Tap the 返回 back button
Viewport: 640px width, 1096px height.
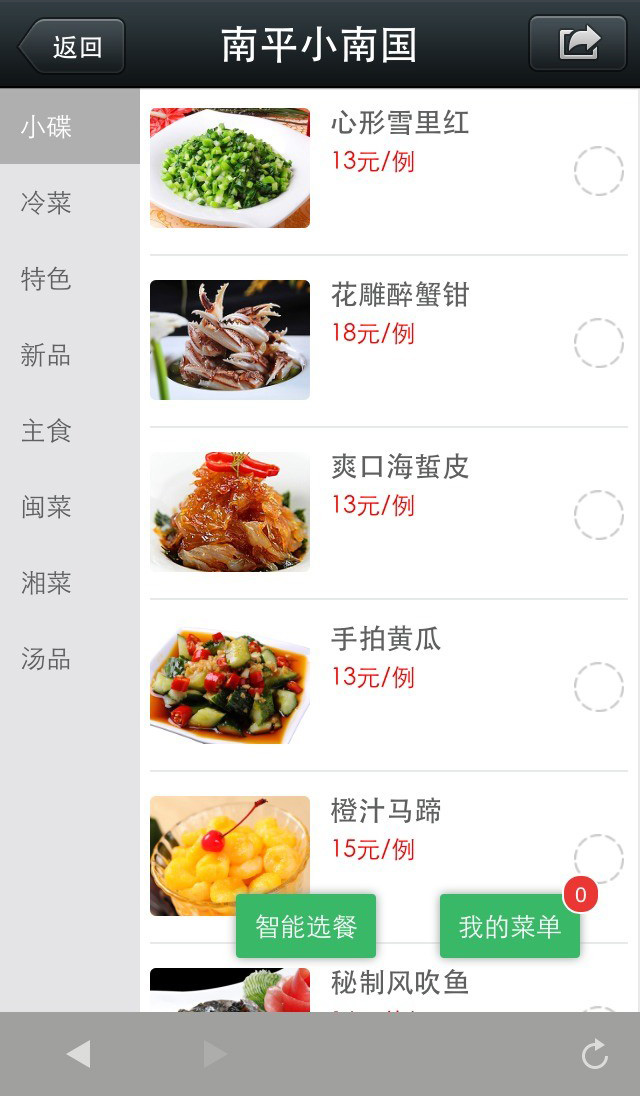coord(72,46)
